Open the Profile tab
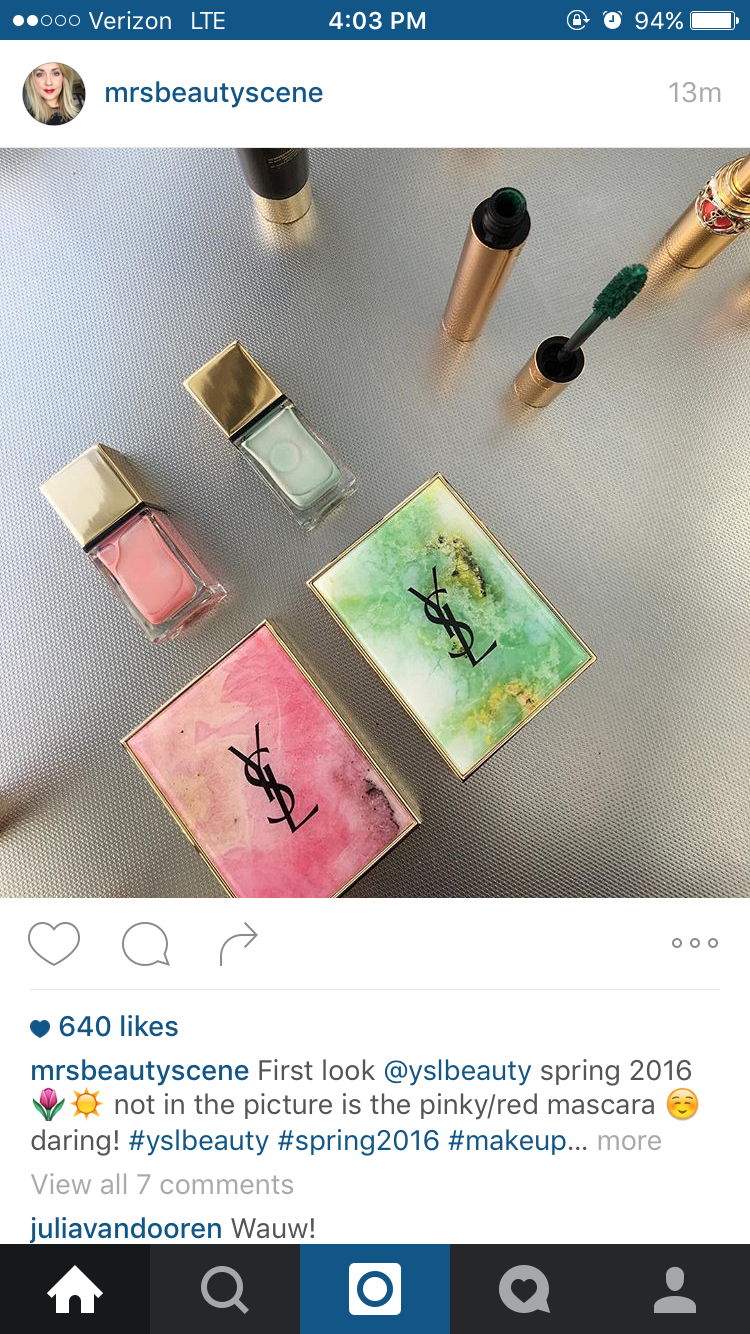750x1334 pixels. (675, 1289)
